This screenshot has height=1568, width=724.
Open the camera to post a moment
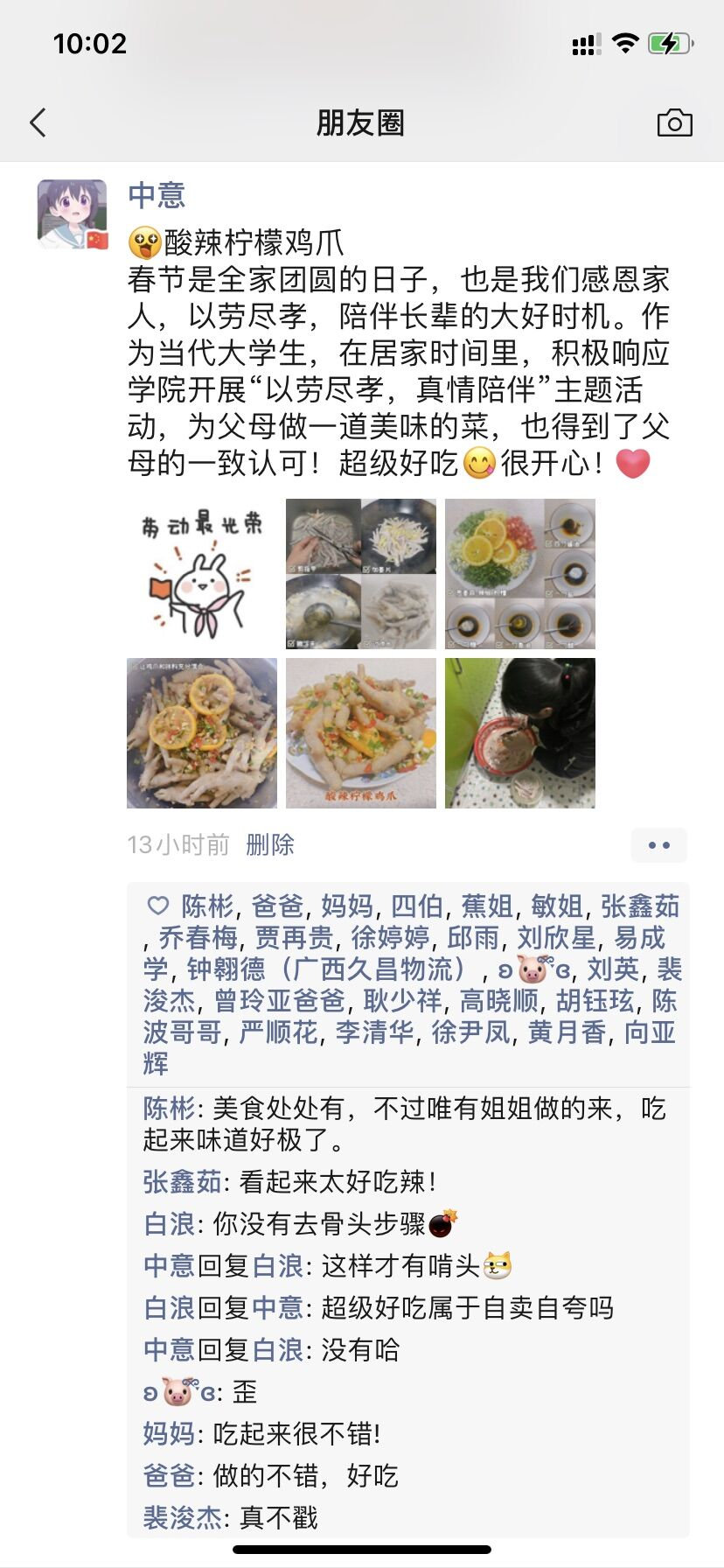[674, 123]
